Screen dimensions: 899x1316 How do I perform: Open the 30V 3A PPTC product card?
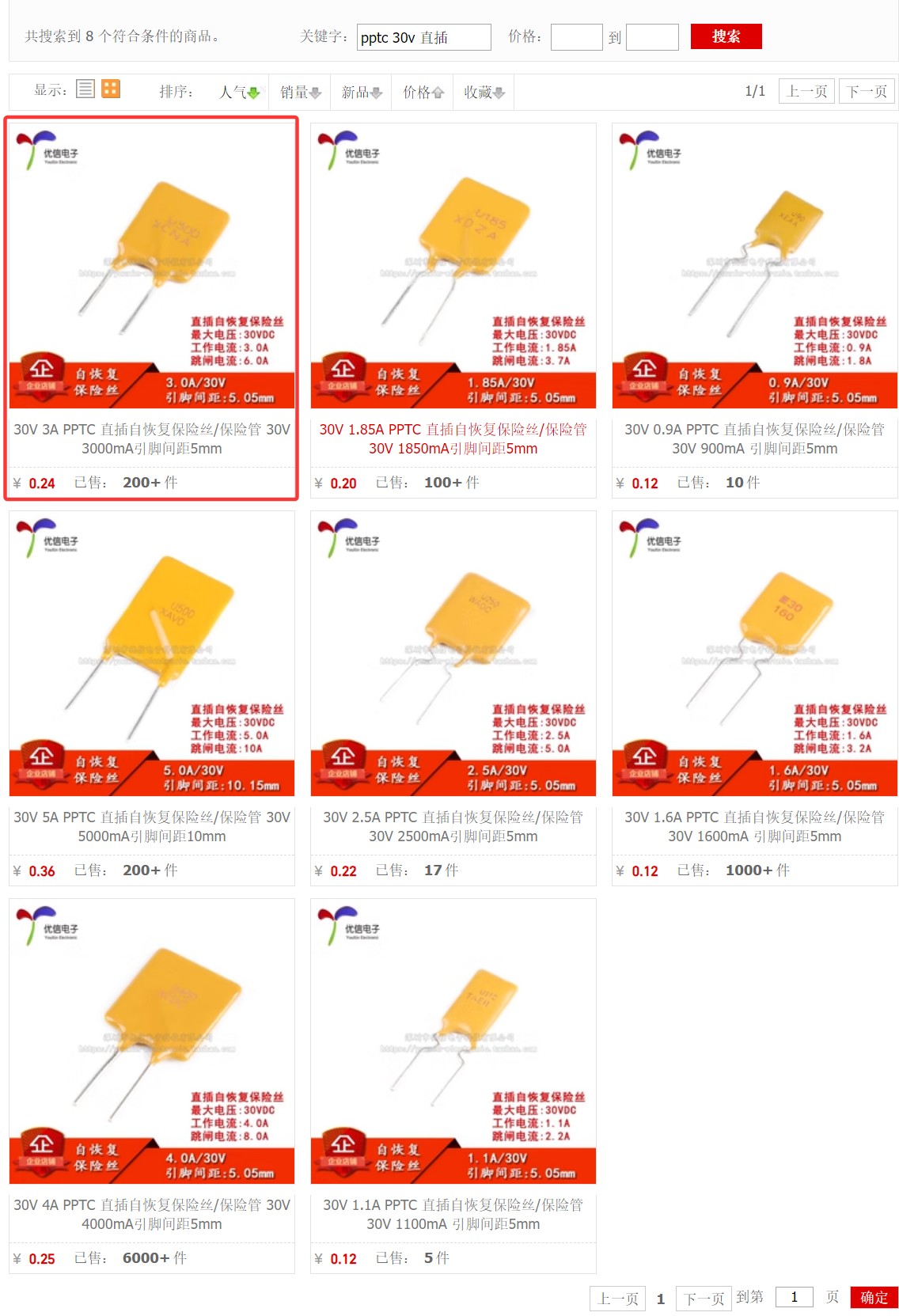point(152,438)
